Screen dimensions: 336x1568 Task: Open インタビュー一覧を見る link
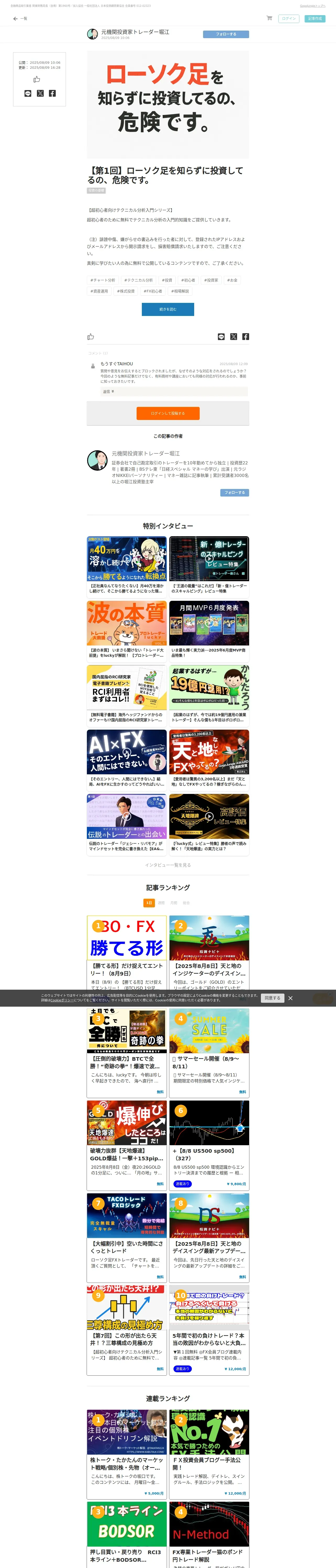tap(168, 865)
